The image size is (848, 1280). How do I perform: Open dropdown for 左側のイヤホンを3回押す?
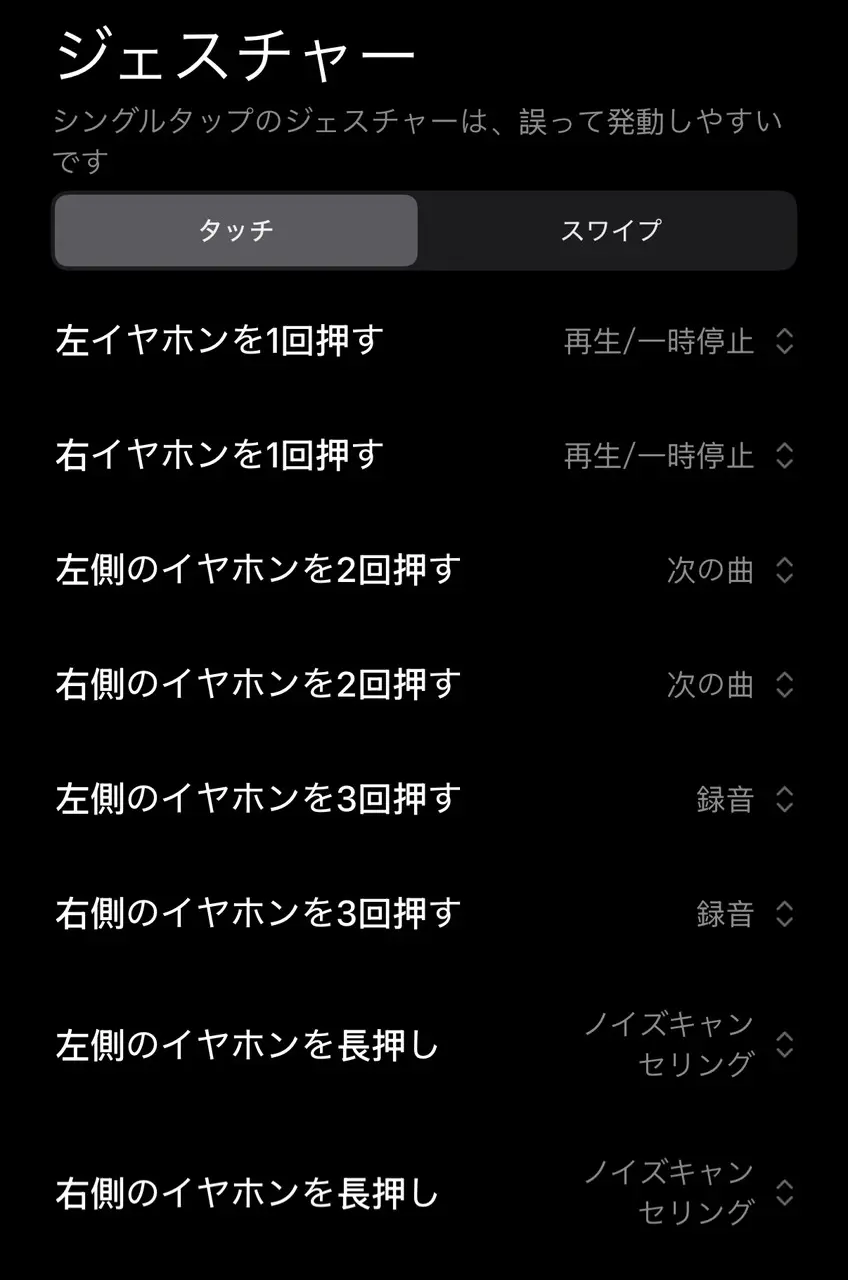(x=744, y=800)
